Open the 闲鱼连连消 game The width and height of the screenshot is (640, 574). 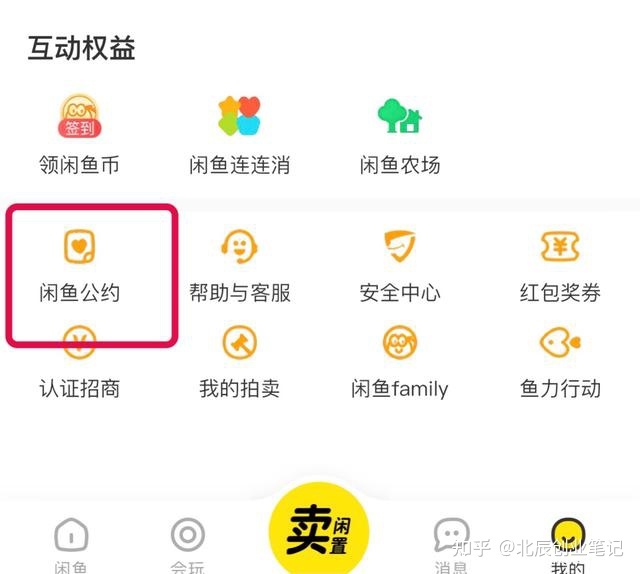[239, 137]
